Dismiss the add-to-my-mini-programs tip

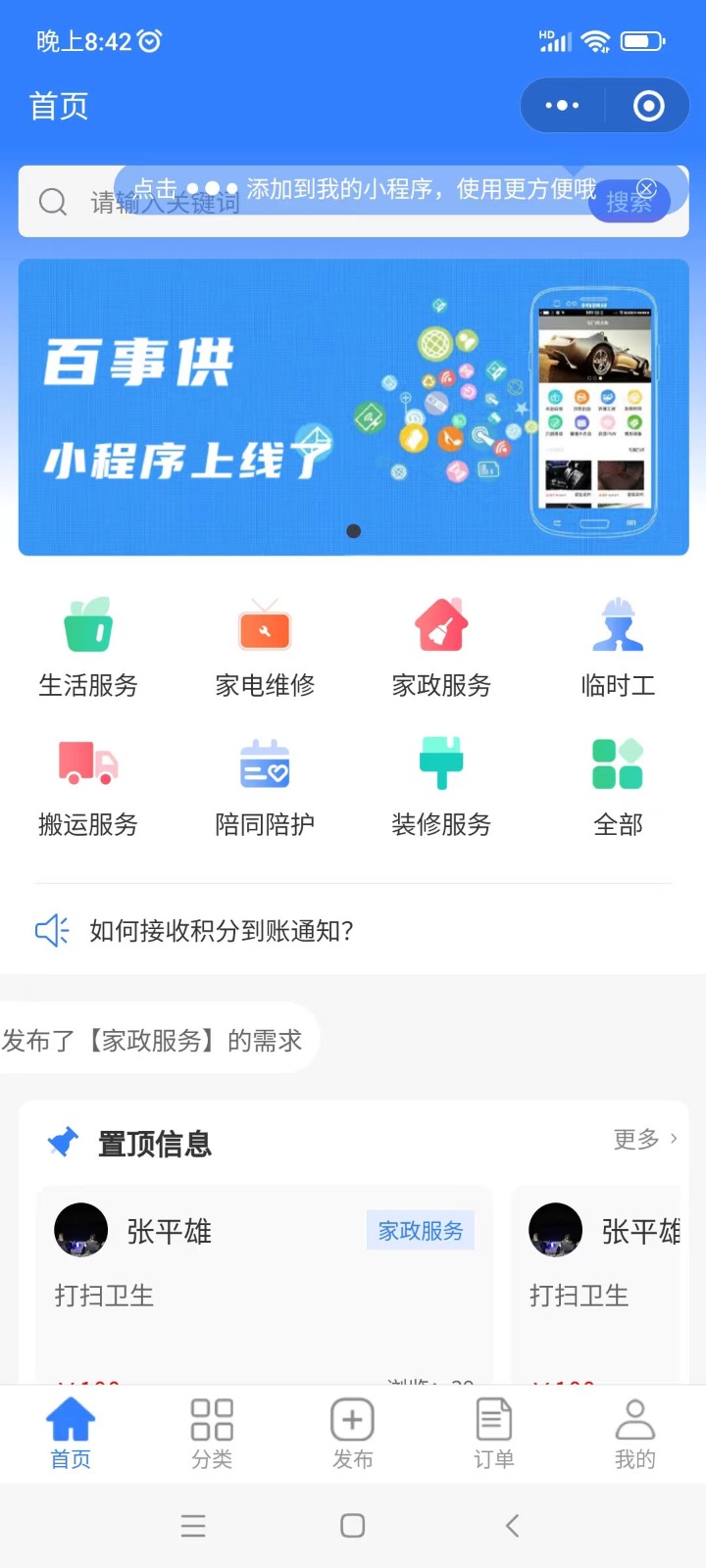(646, 188)
